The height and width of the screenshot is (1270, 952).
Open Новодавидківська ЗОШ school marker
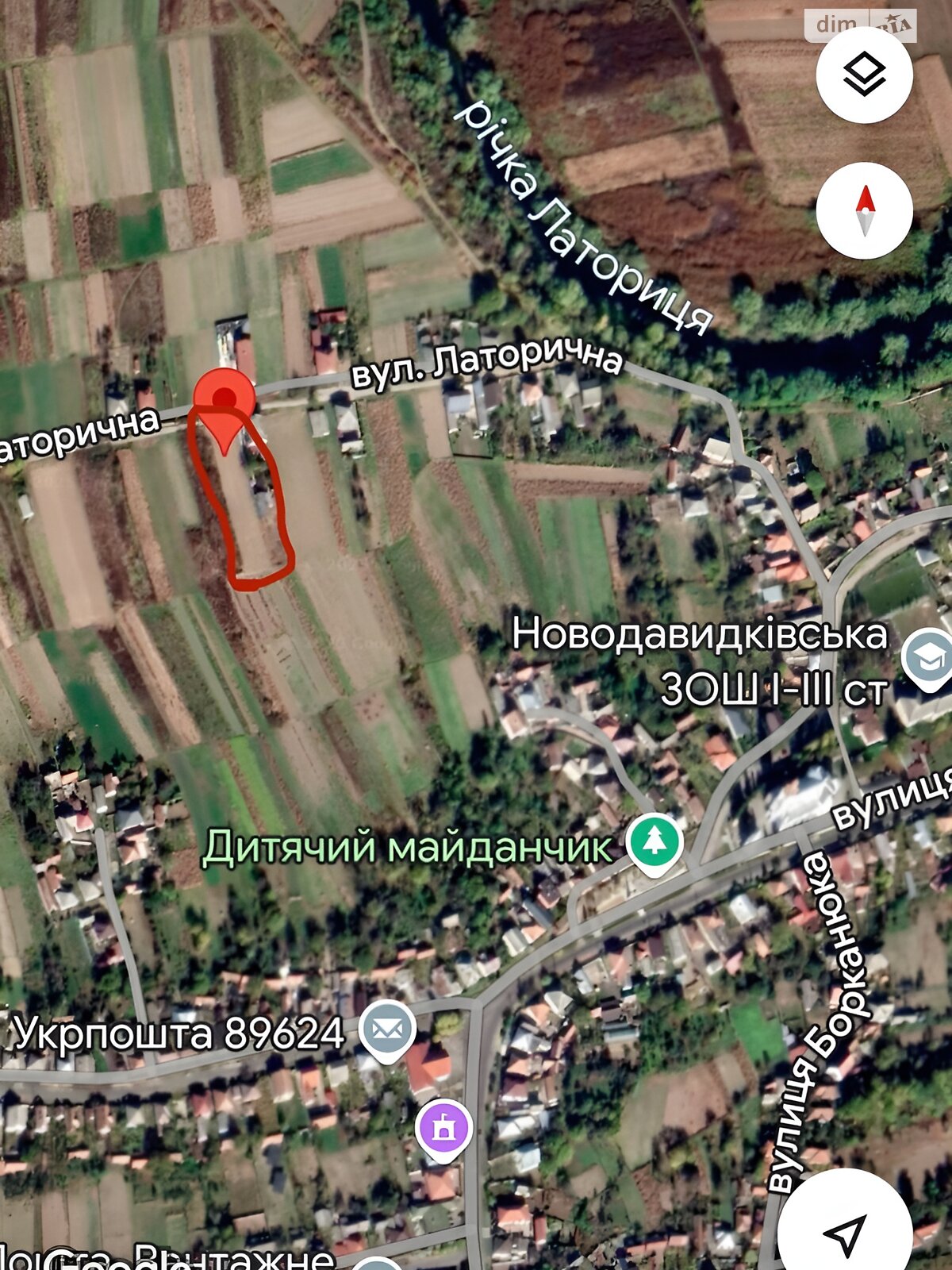[x=927, y=658]
